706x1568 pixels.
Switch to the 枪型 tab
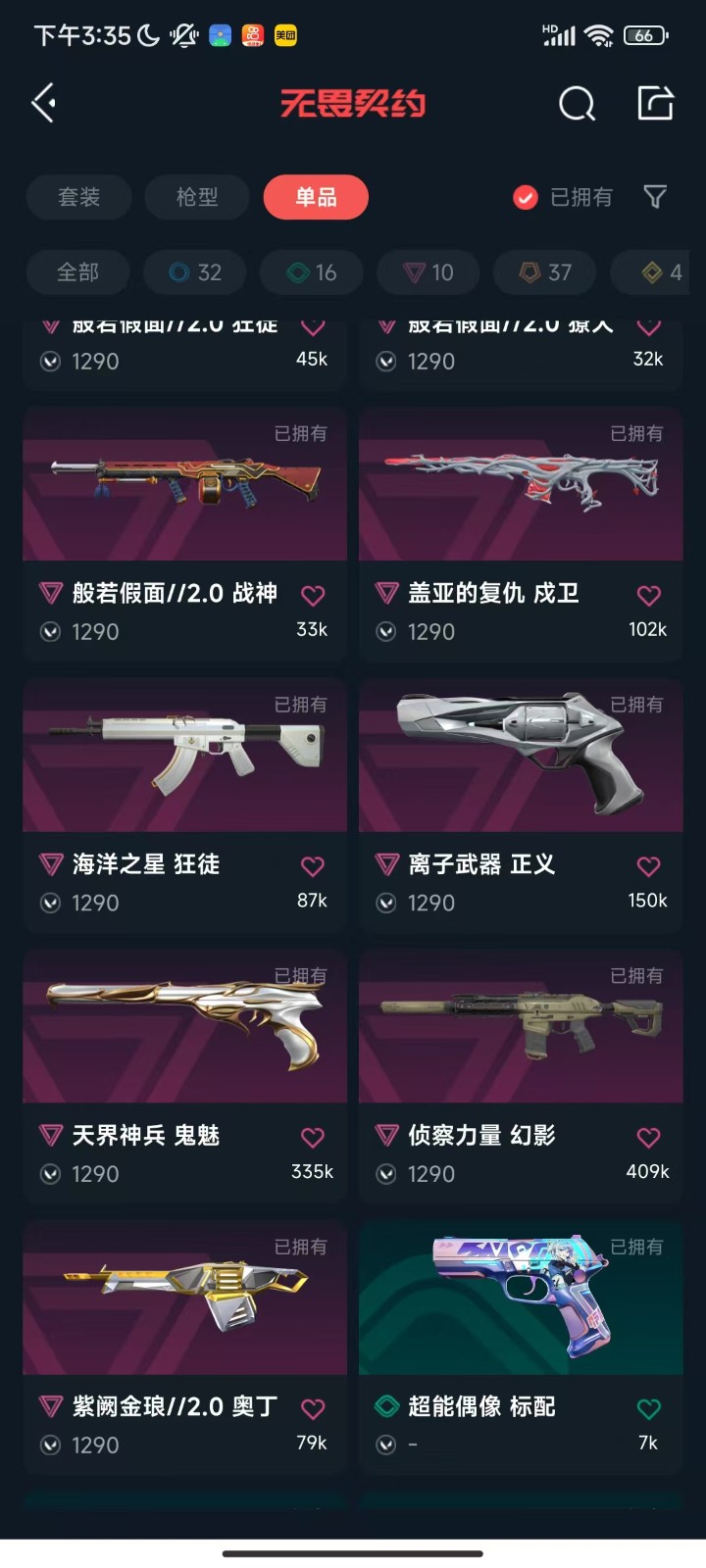[x=197, y=197]
